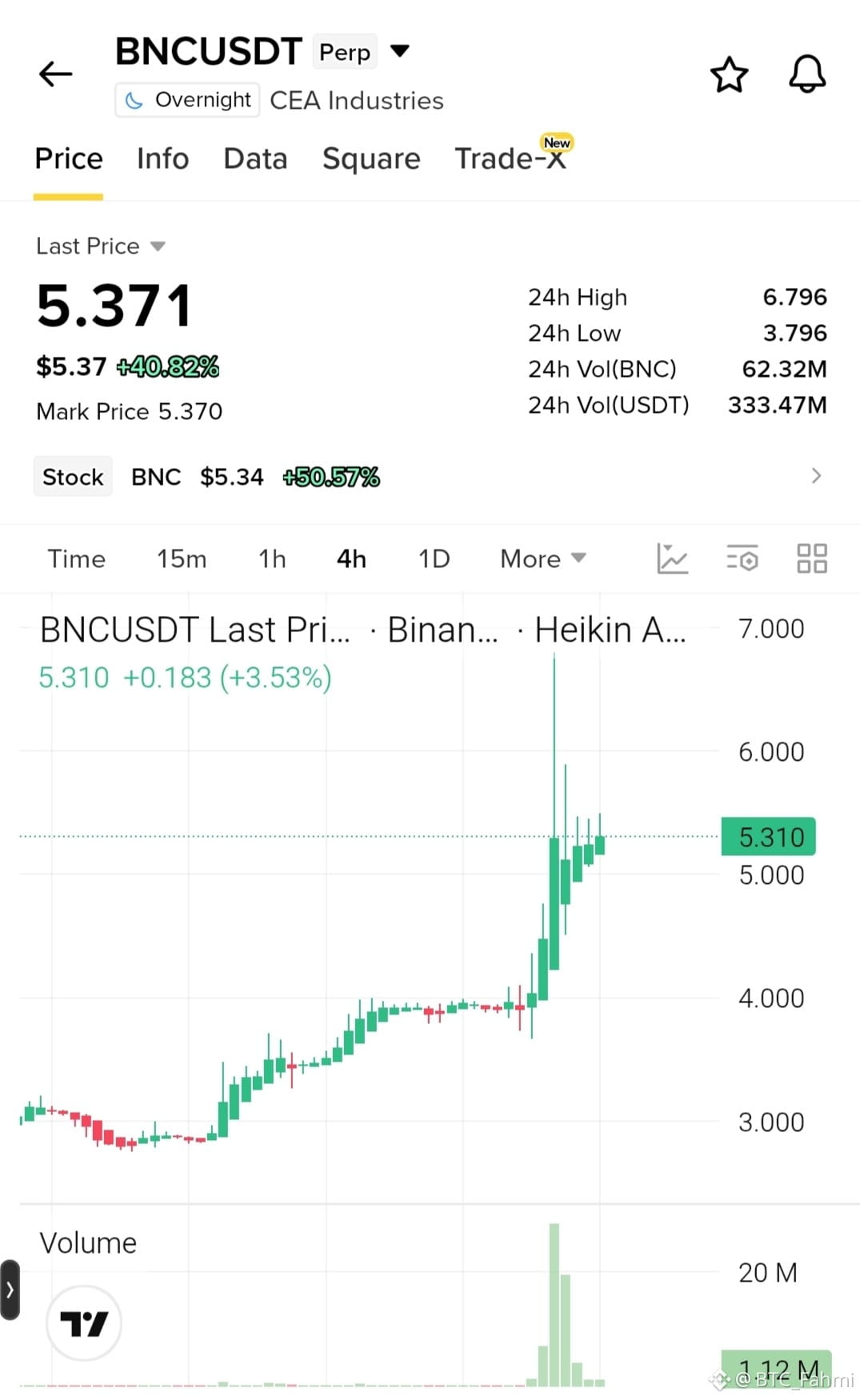Screen dimensions: 860x1400
Task: Expand the More intervals dropdown
Action: pyautogui.click(x=543, y=558)
